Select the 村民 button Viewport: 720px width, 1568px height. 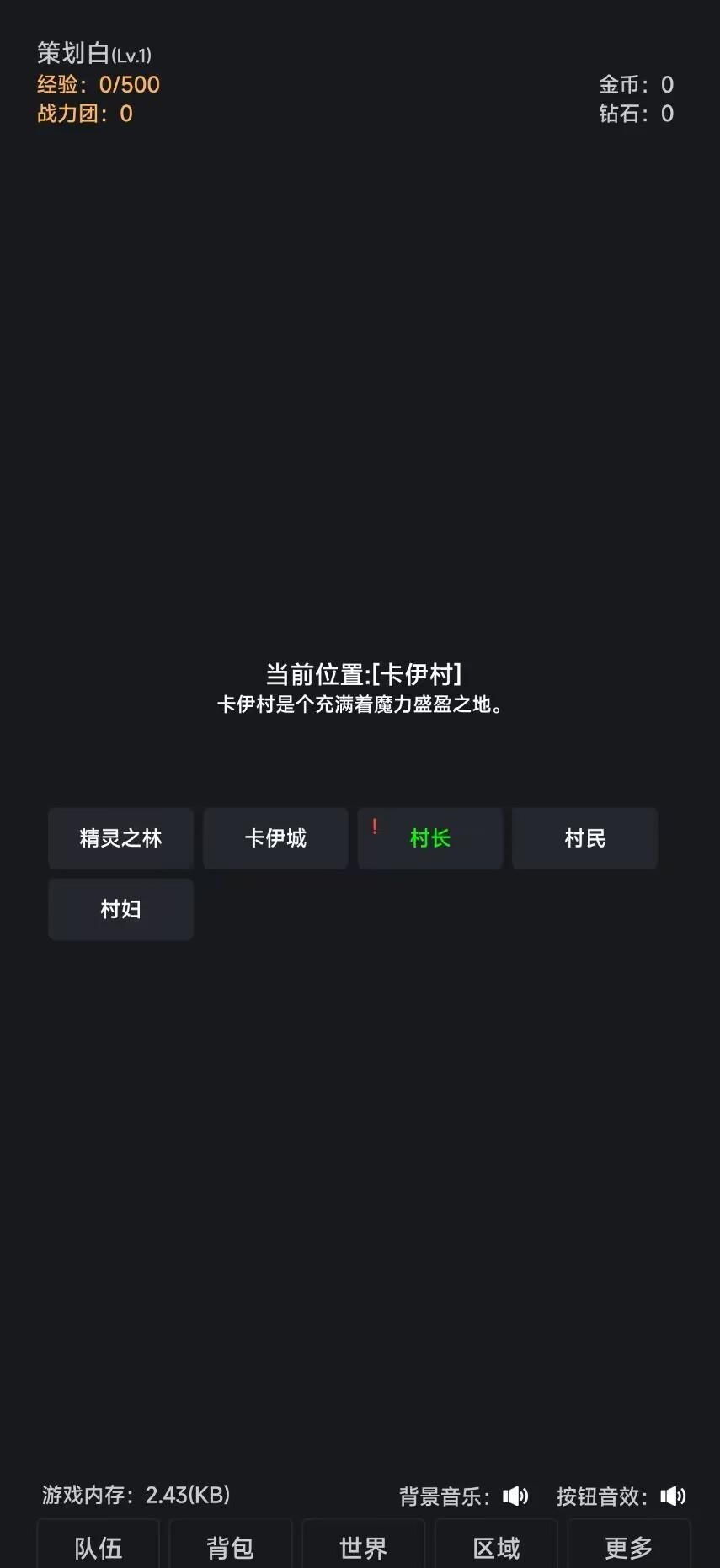(585, 838)
